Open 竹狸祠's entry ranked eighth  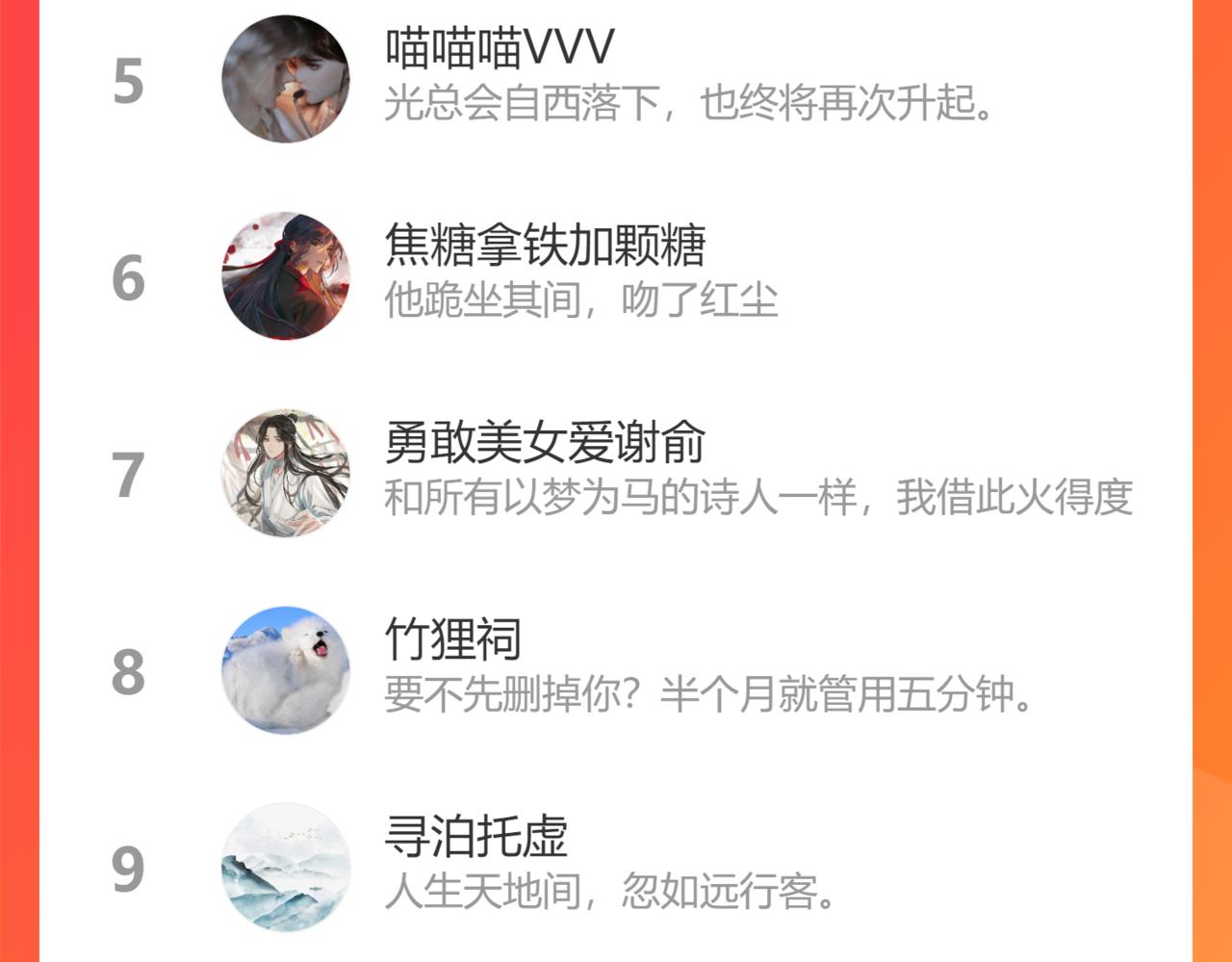tap(616, 670)
